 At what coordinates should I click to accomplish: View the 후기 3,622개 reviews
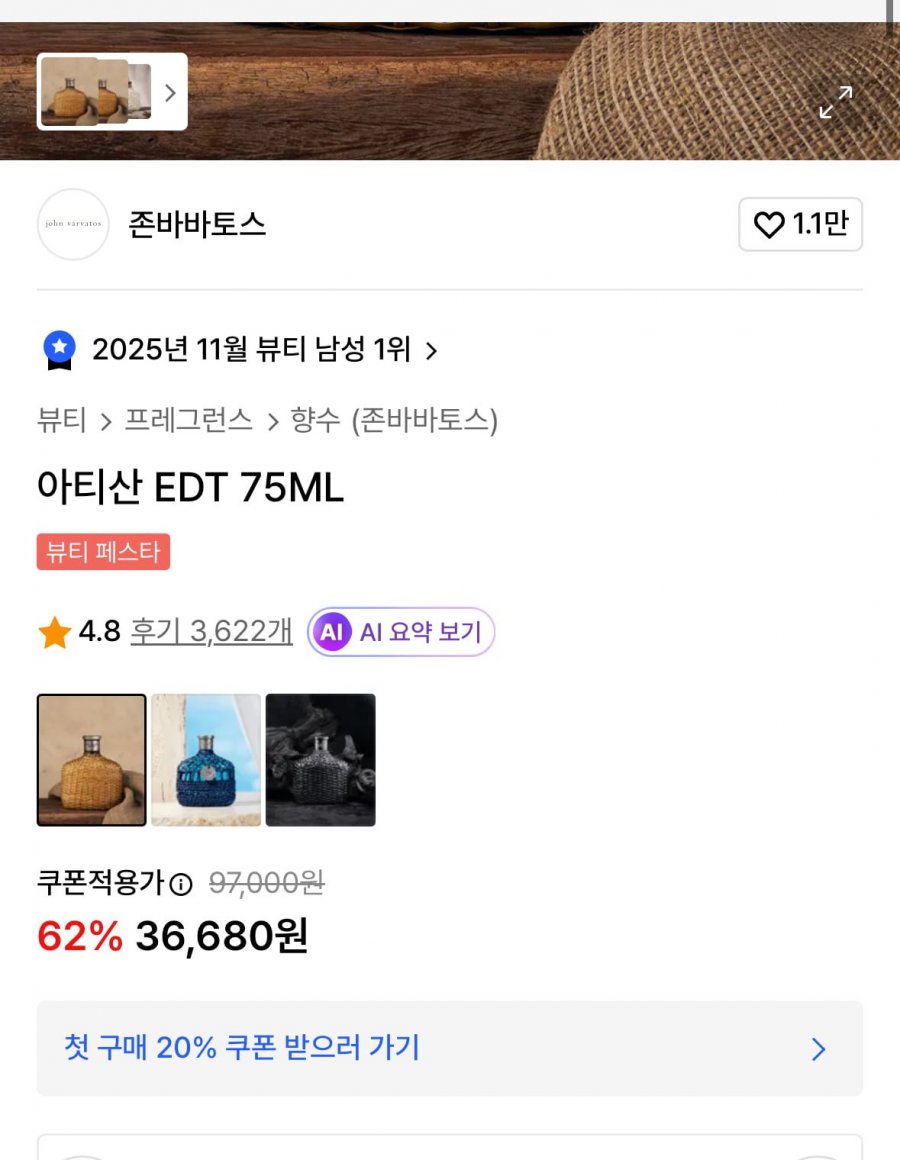[211, 632]
